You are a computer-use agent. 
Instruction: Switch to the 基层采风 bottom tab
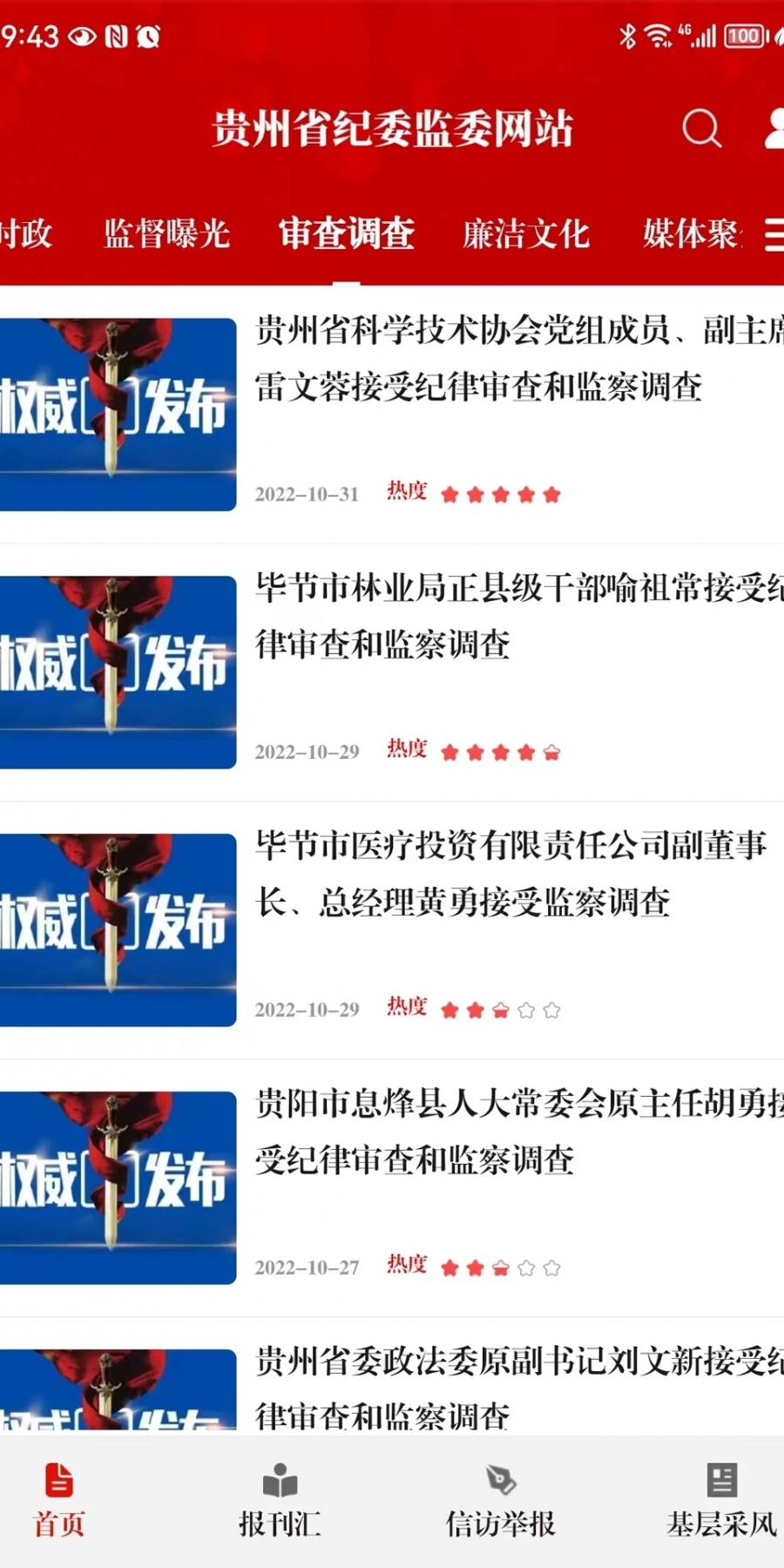(x=721, y=1501)
